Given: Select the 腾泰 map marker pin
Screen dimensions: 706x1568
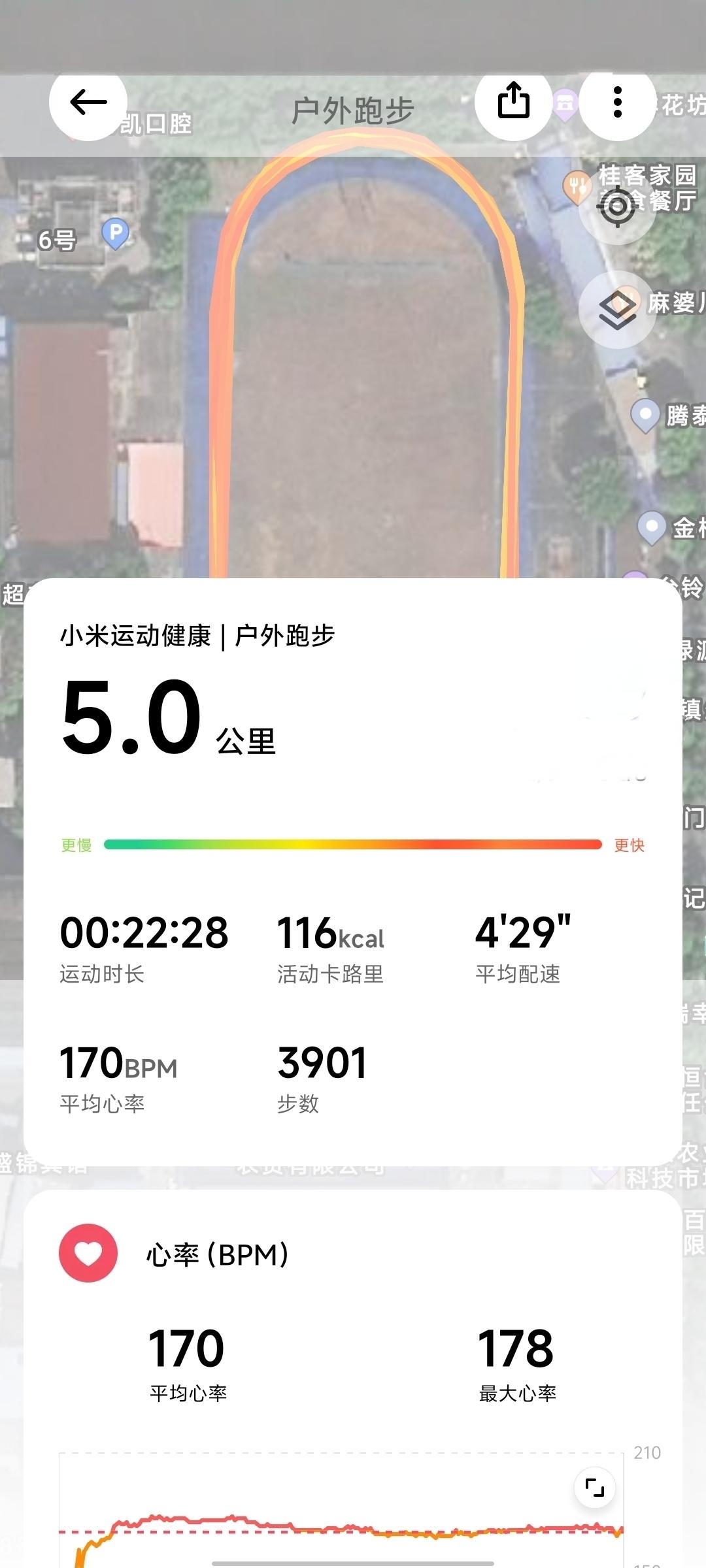Looking at the screenshot, I should click(x=645, y=413).
